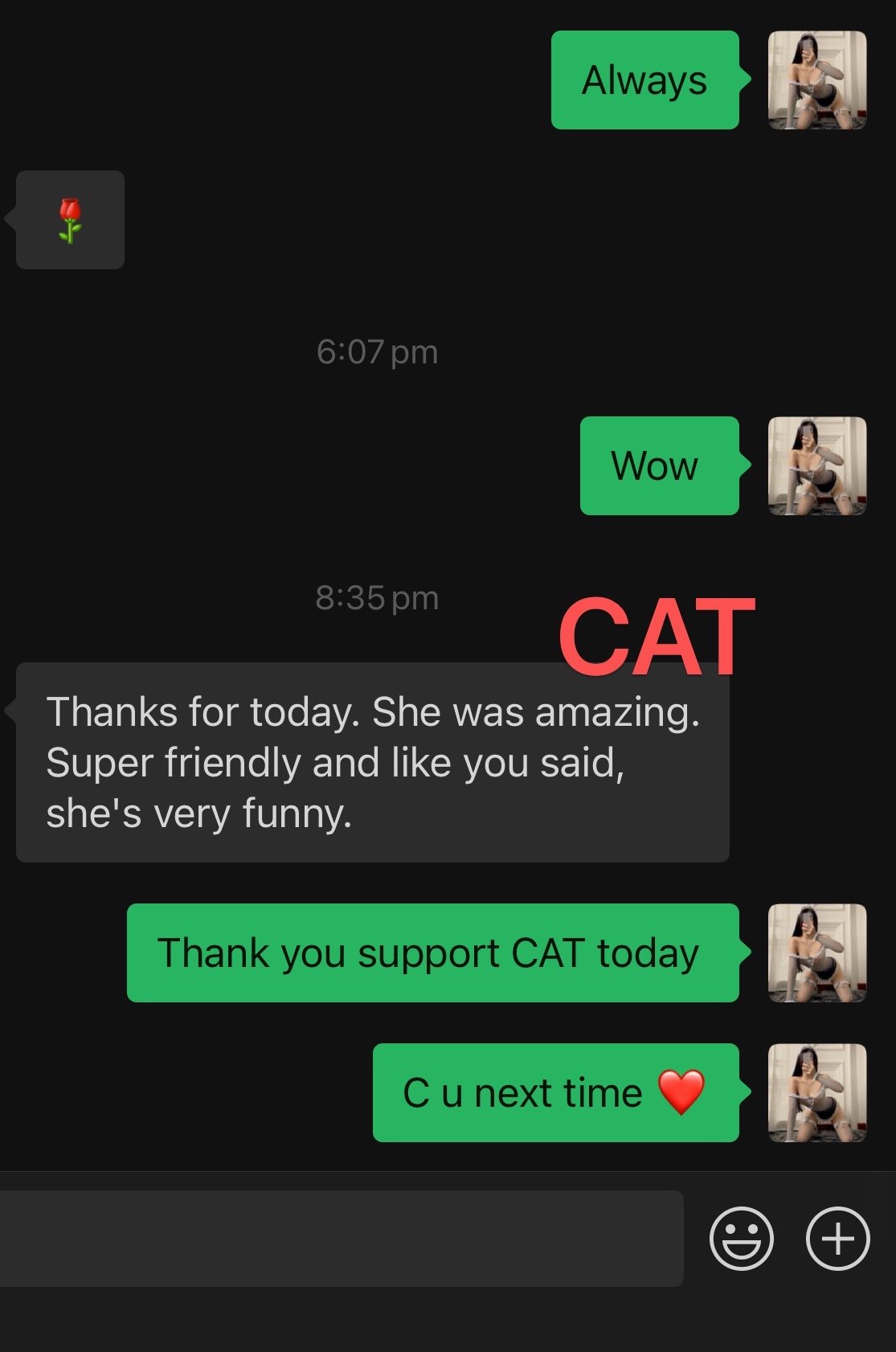The width and height of the screenshot is (896, 1352).
Task: Open the plus attachments menu
Action: pos(837,1238)
